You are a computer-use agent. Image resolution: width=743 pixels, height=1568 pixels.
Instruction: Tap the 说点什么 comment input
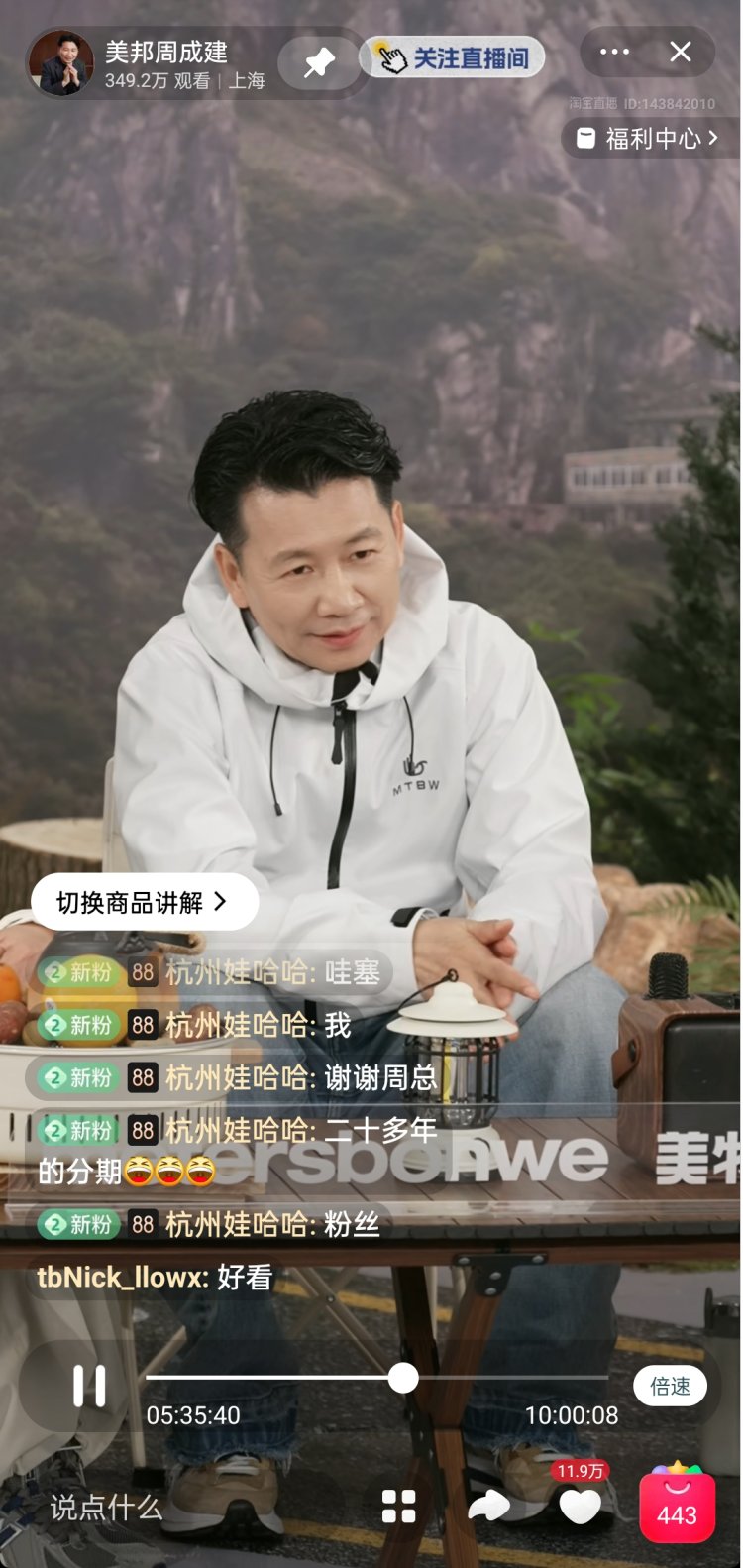[x=107, y=1508]
